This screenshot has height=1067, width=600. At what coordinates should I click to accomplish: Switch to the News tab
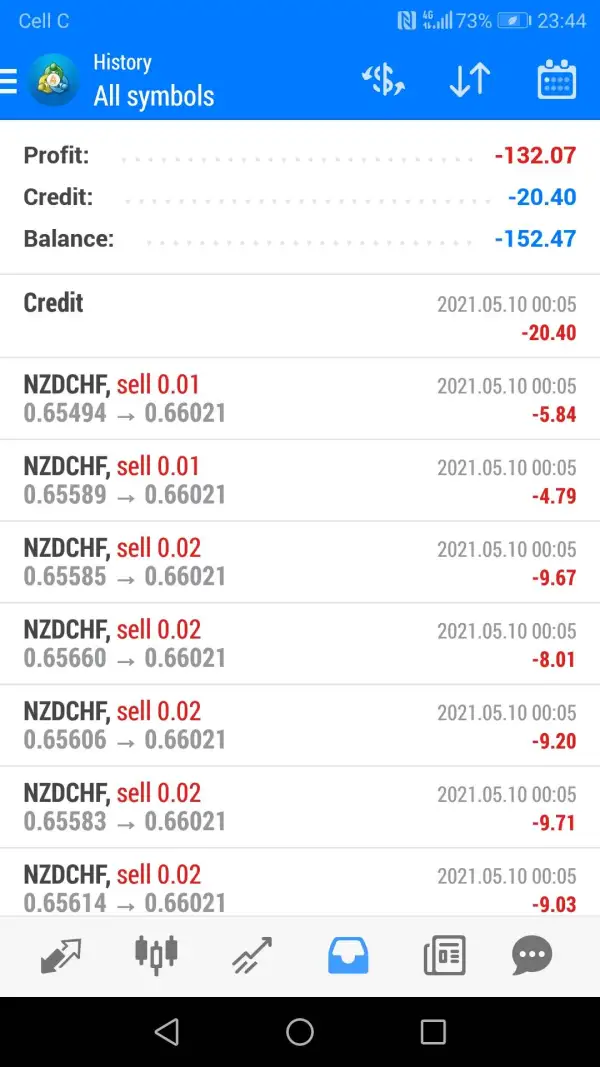pyautogui.click(x=444, y=956)
